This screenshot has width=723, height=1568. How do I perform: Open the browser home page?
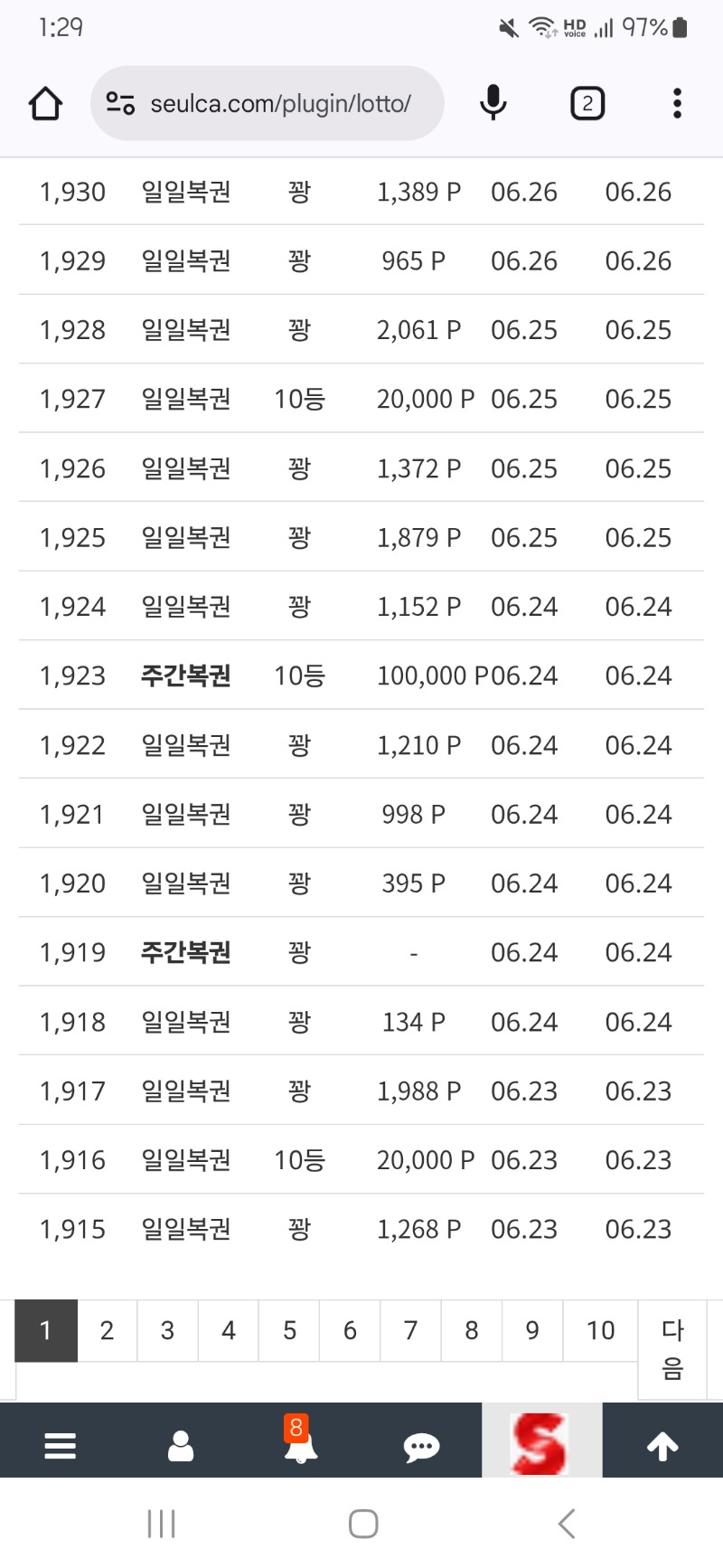(45, 104)
